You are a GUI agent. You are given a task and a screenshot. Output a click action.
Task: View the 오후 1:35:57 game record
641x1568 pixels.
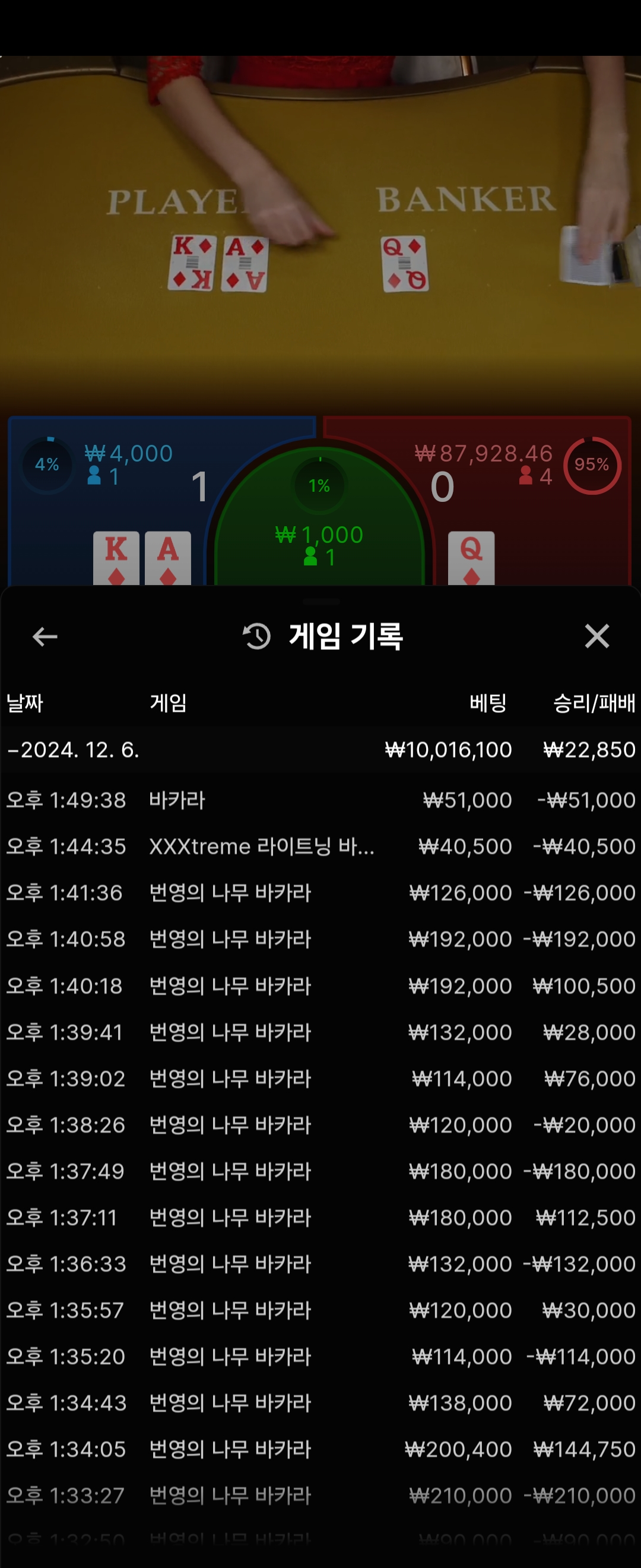click(320, 1310)
